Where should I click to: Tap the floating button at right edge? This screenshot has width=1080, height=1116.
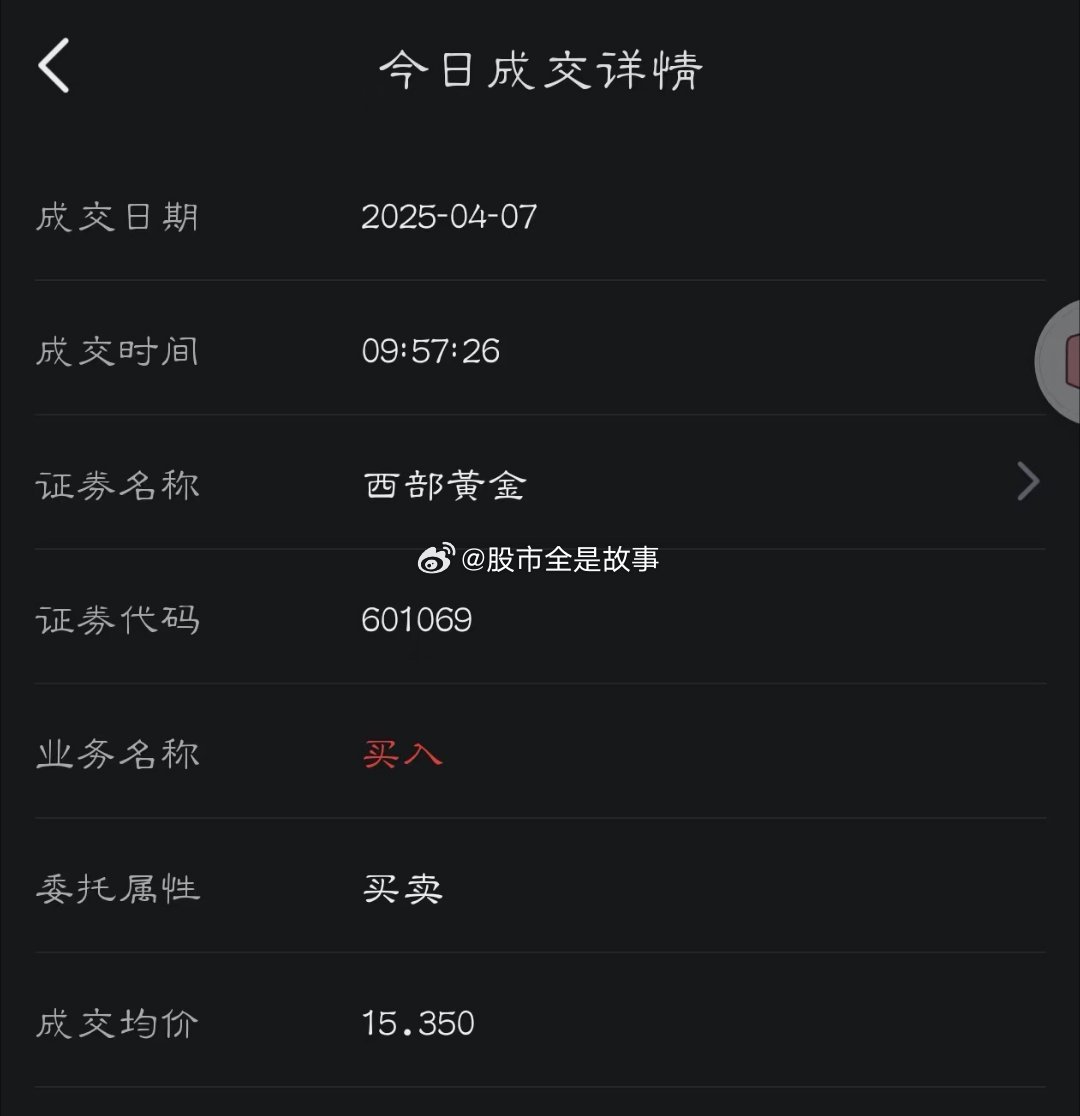pos(1059,362)
